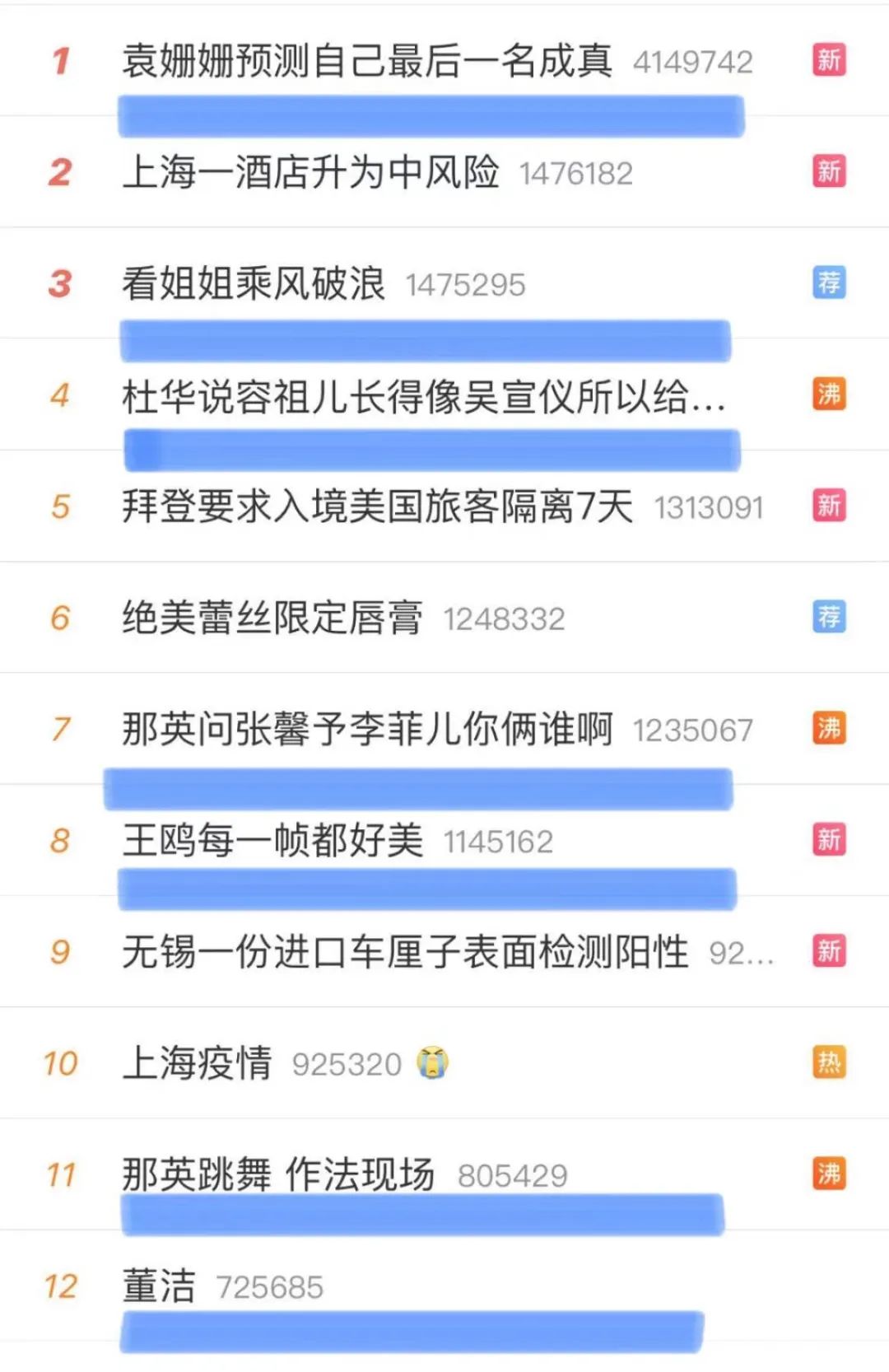Click the crying emoji after 上海疫情
The image size is (889, 1372).
click(x=431, y=1063)
